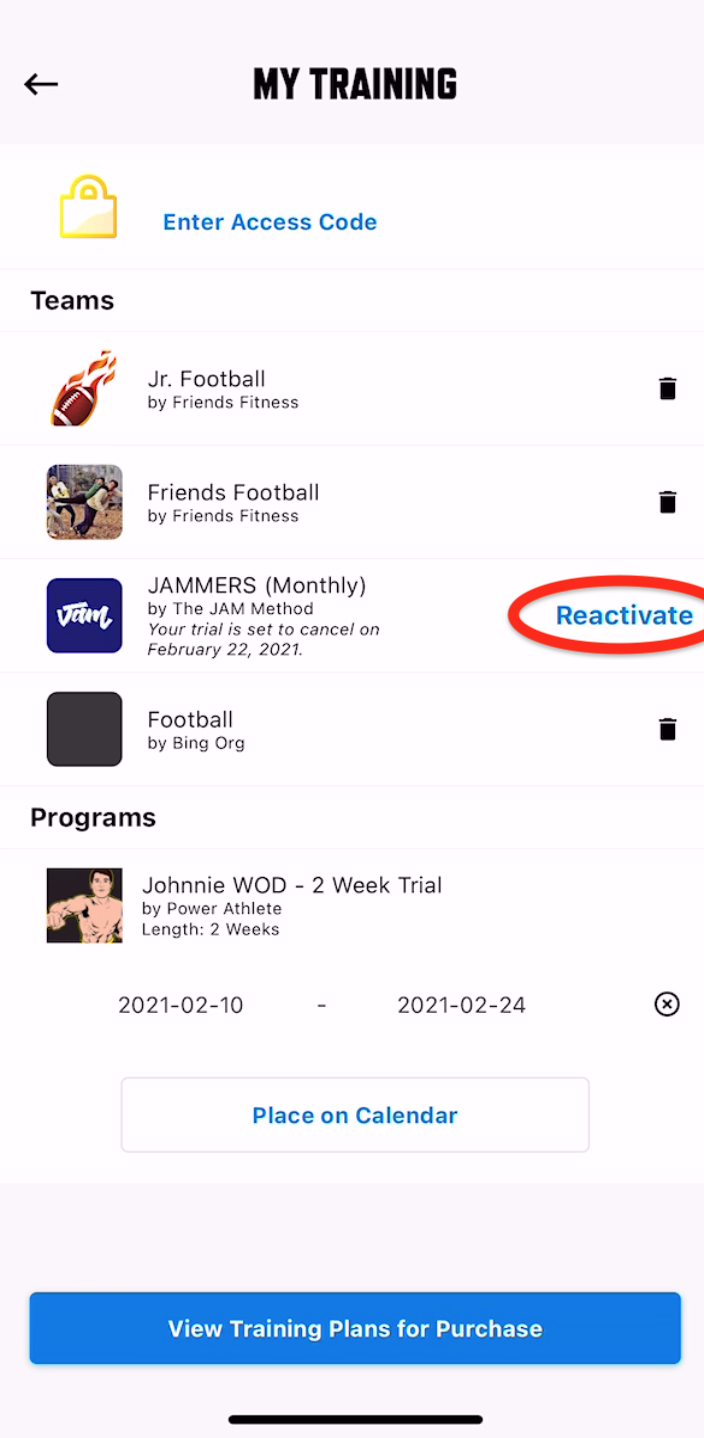Open the Jr. Football team row

352,389
